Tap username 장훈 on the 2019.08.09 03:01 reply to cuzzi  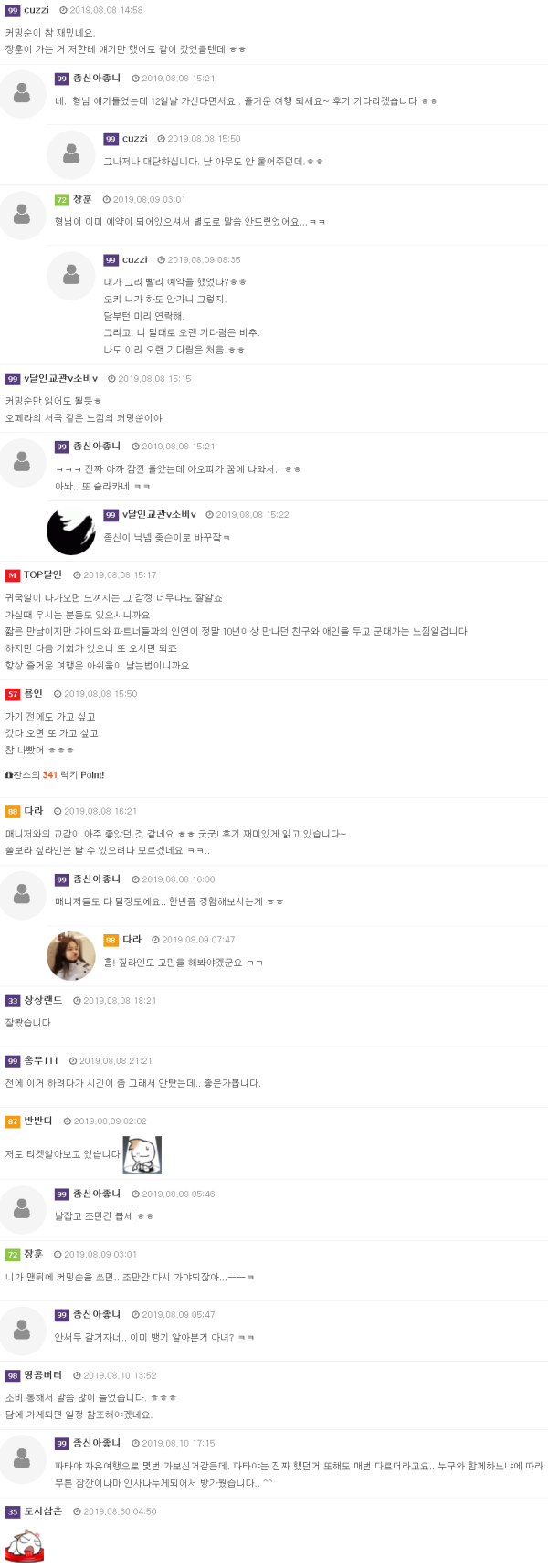(82, 199)
